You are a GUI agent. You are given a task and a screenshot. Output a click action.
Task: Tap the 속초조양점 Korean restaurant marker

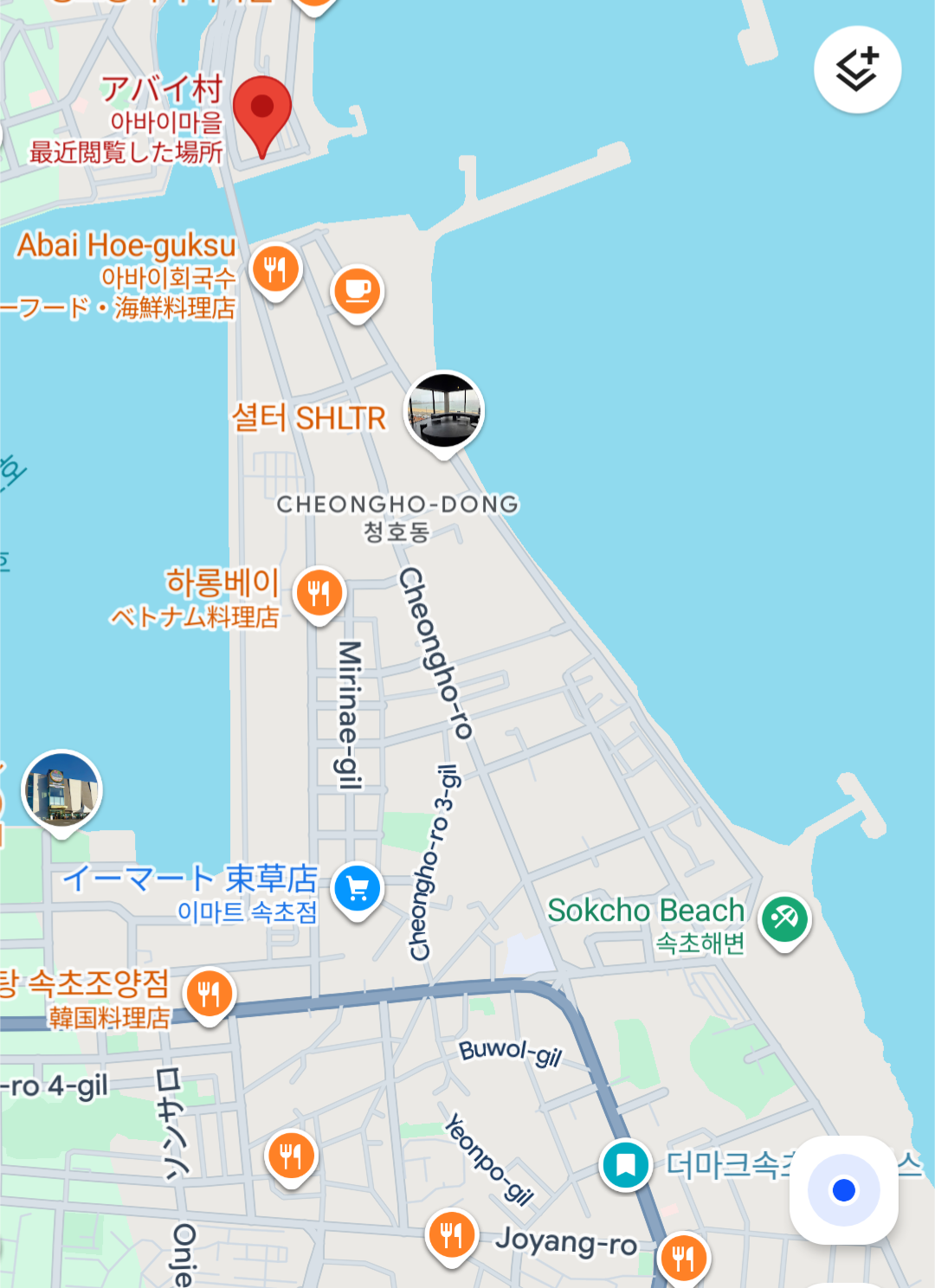210,993
